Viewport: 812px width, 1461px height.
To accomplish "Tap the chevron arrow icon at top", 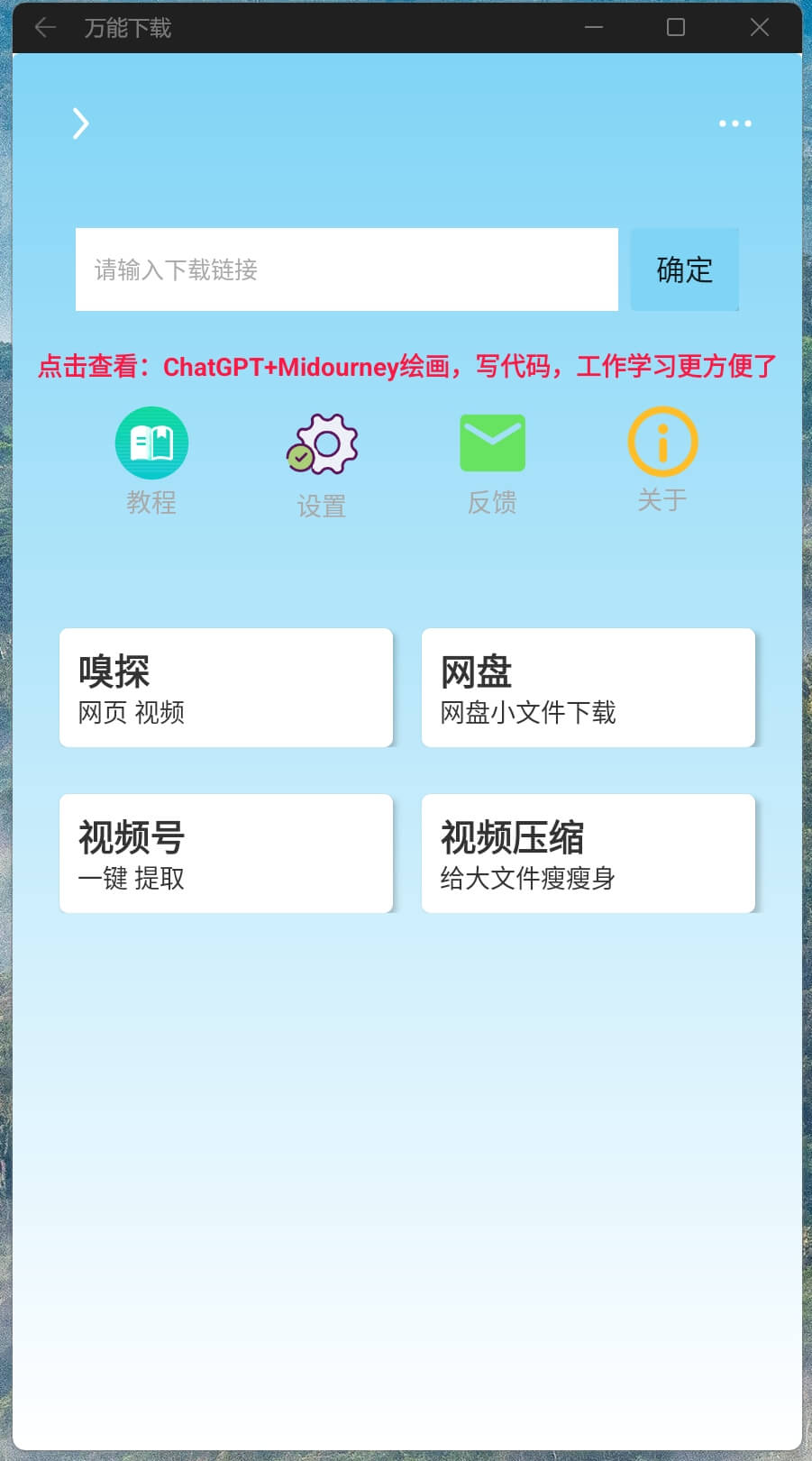I will click(80, 123).
